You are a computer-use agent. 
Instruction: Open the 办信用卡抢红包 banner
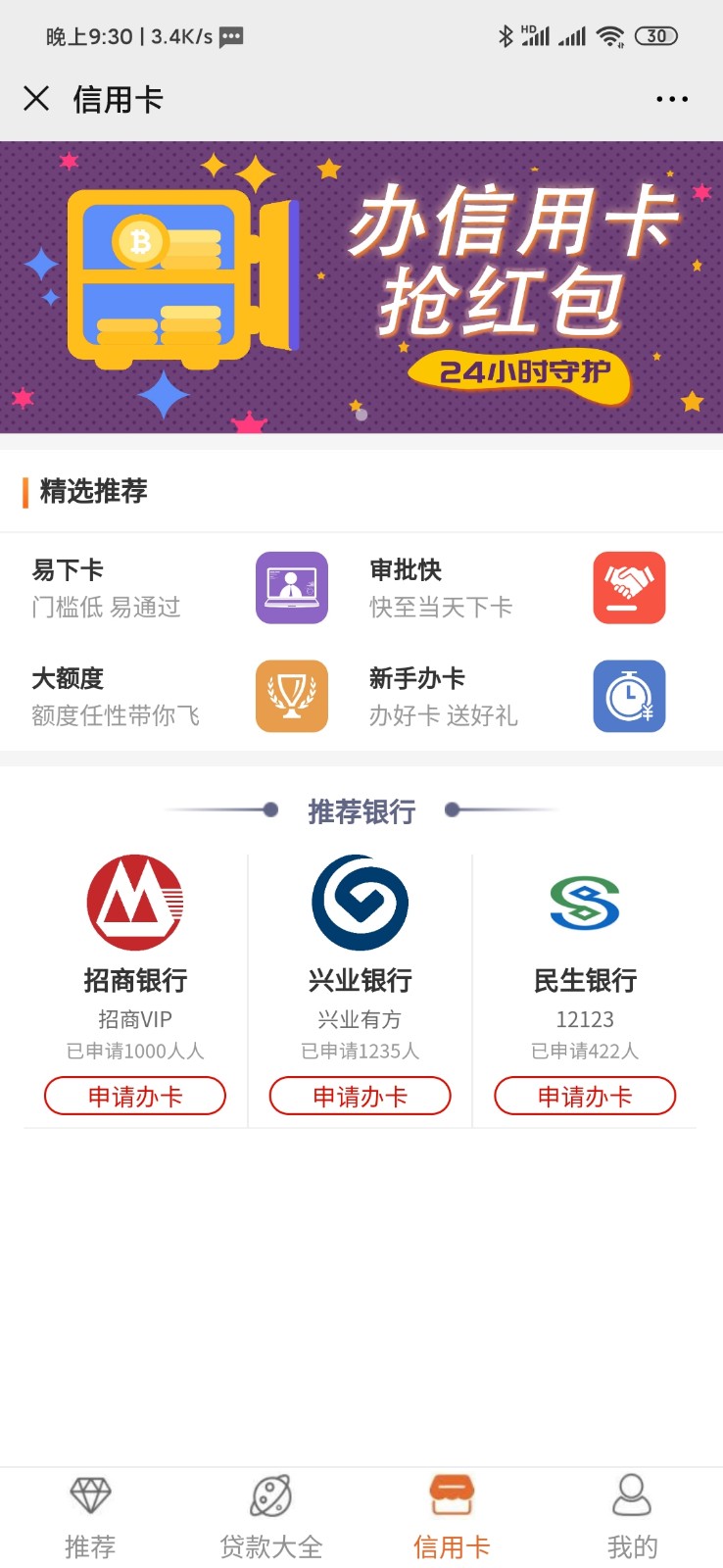tap(361, 287)
